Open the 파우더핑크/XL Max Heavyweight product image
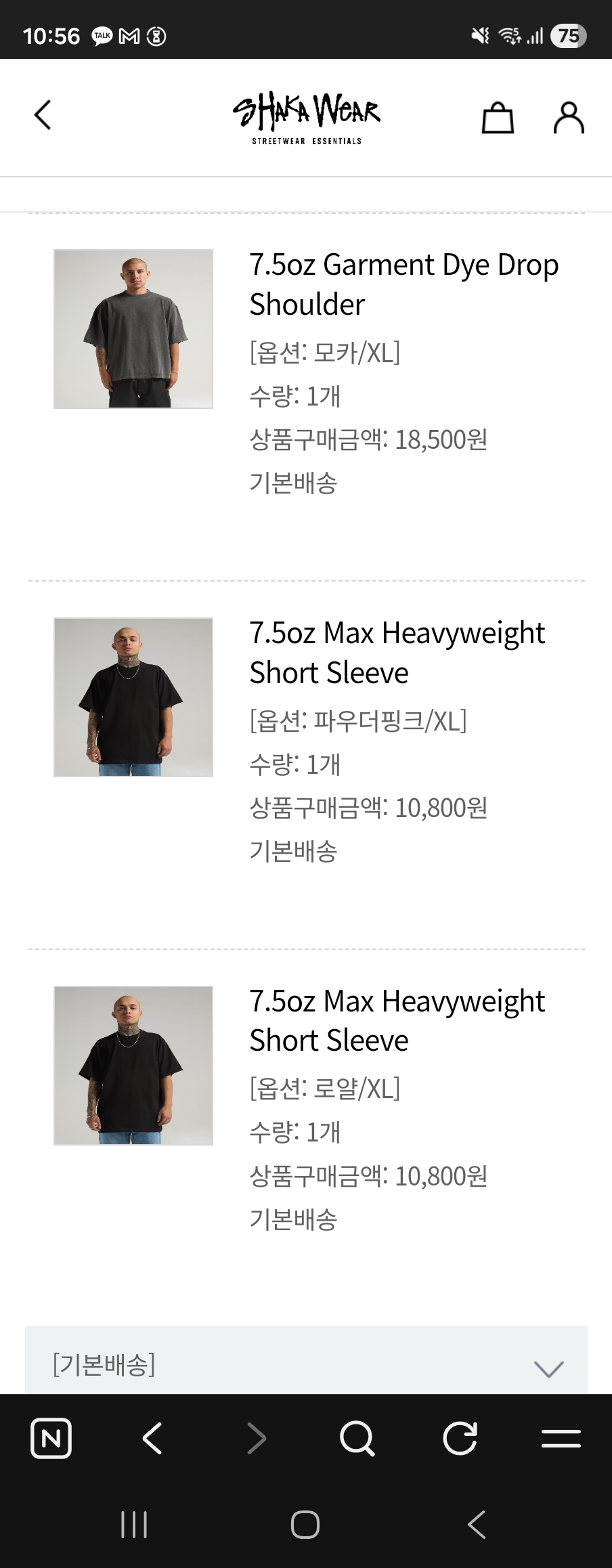This screenshot has height=1568, width=612. coord(133,697)
